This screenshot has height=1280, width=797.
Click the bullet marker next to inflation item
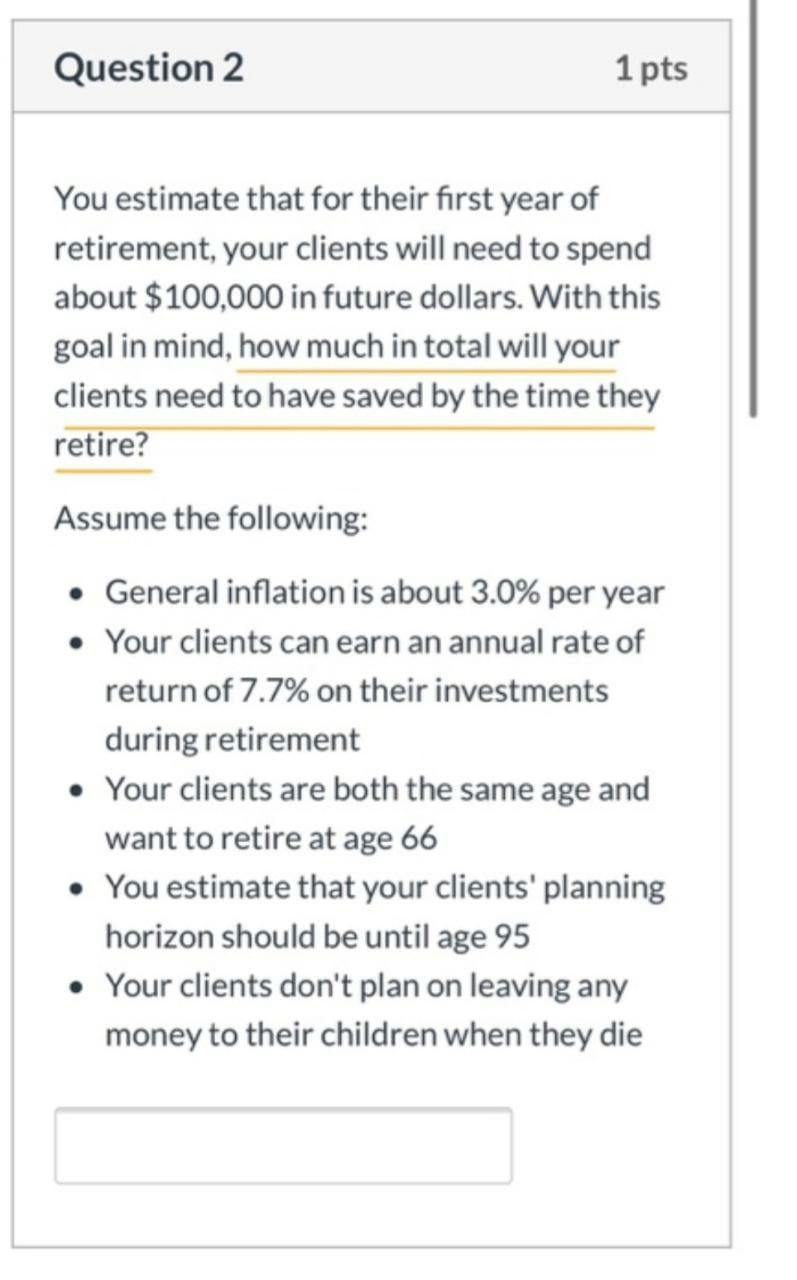[x=75, y=592]
